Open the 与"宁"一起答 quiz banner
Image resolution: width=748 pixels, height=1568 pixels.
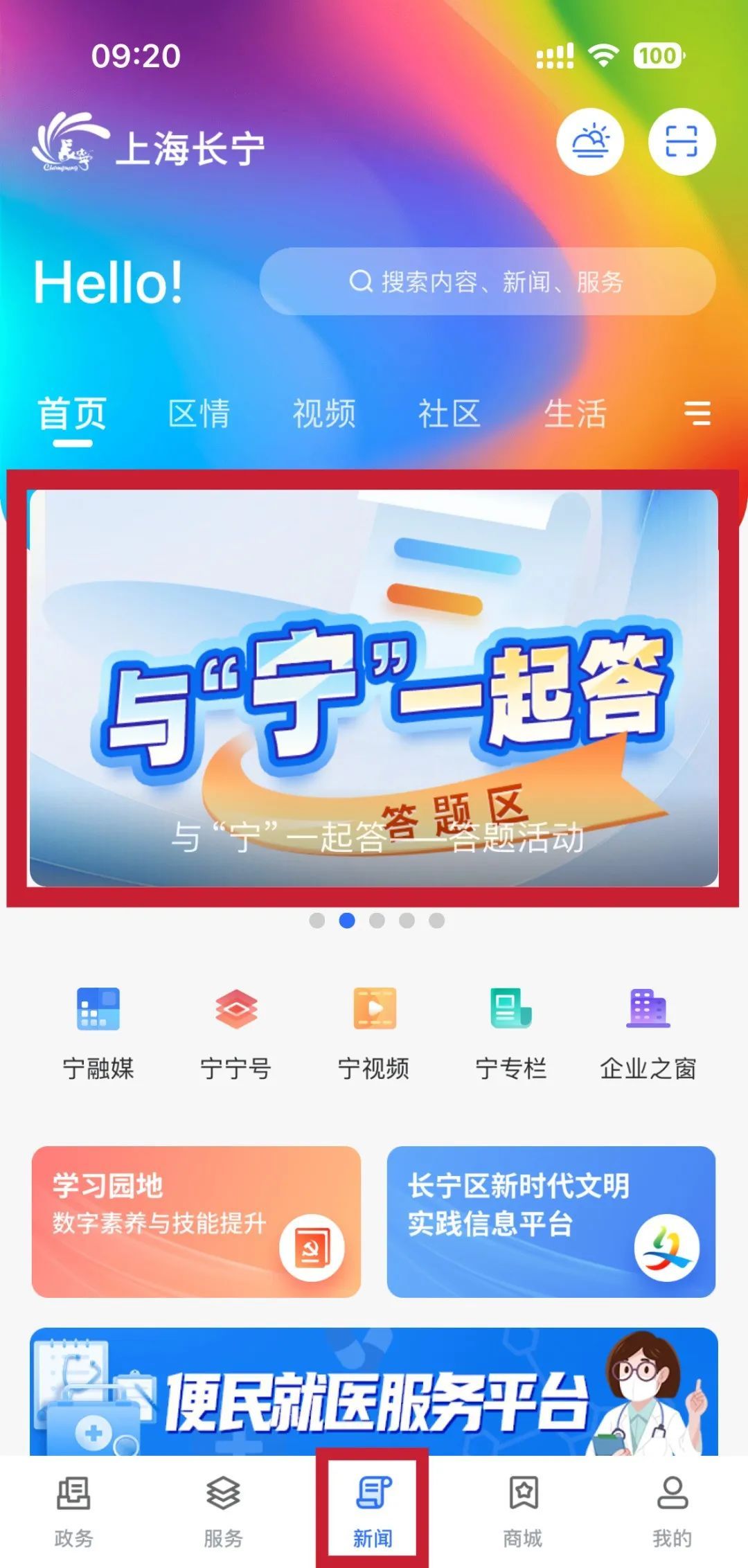click(x=373, y=688)
